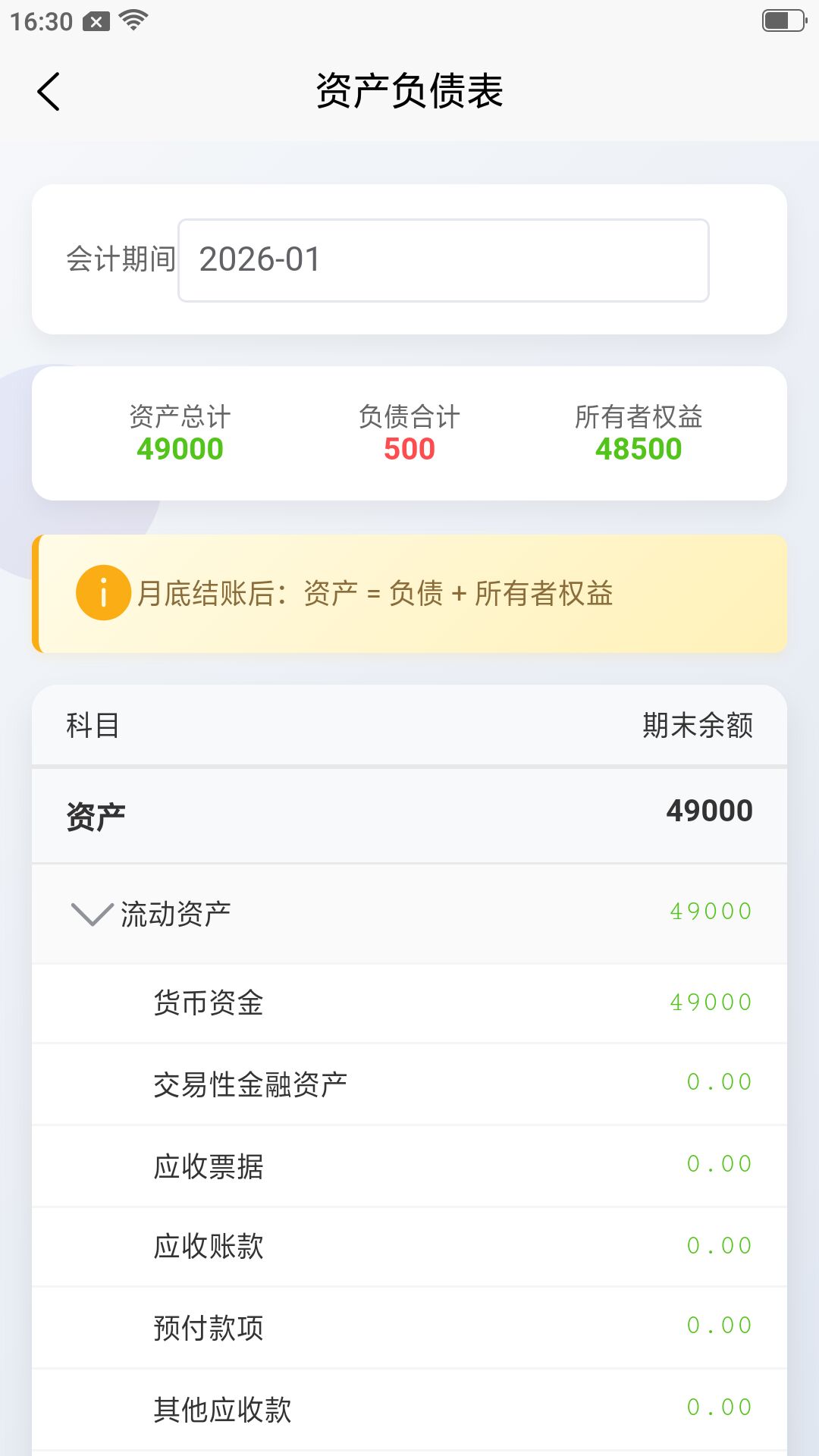819x1456 pixels.
Task: Tap the 所有者权益 value 48500
Action: (x=639, y=448)
